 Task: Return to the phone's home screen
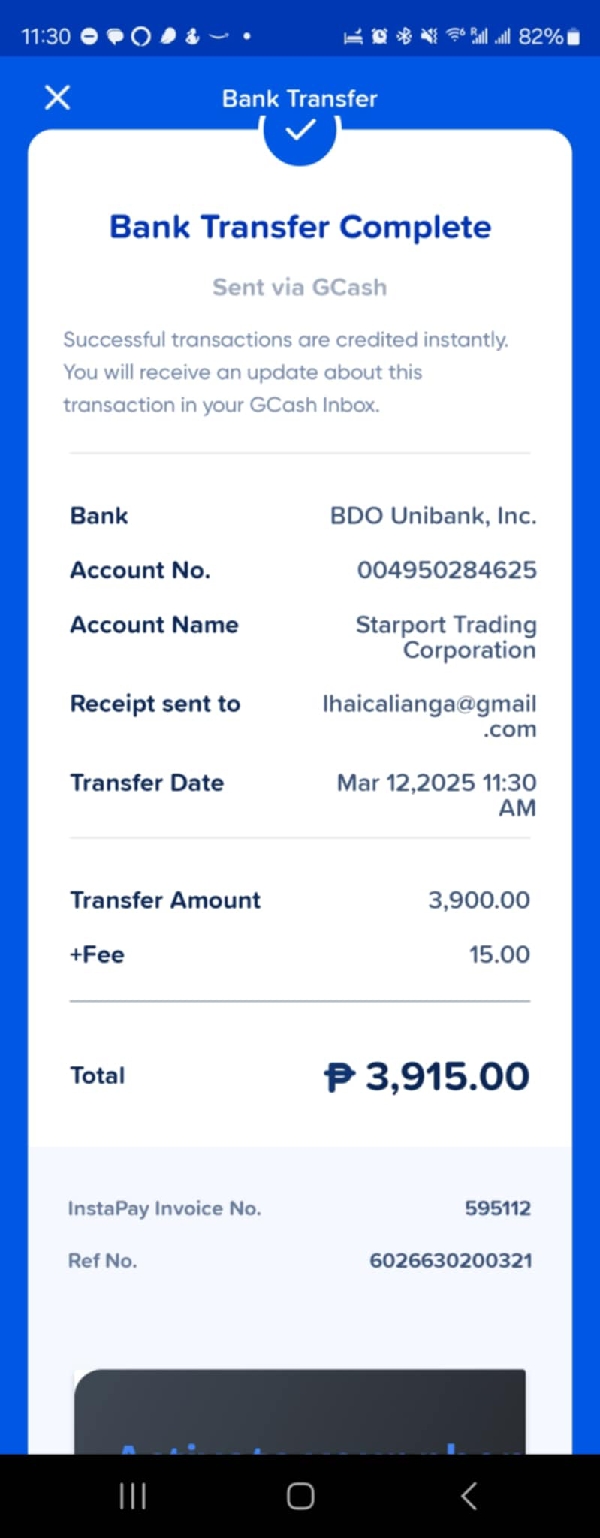[300, 1495]
